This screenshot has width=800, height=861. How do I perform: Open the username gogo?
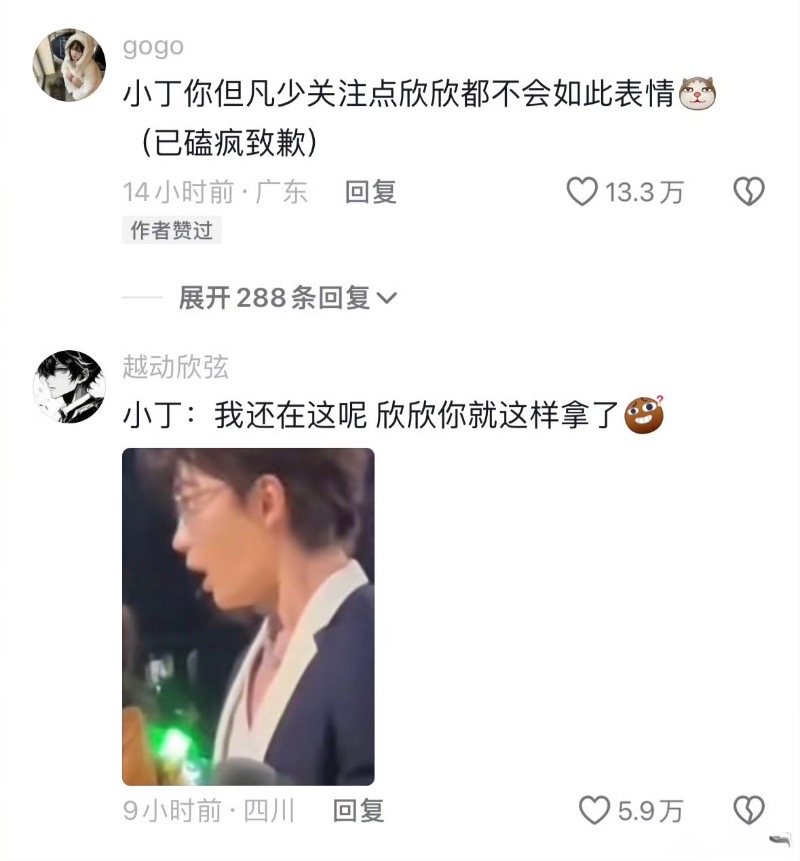point(153,47)
